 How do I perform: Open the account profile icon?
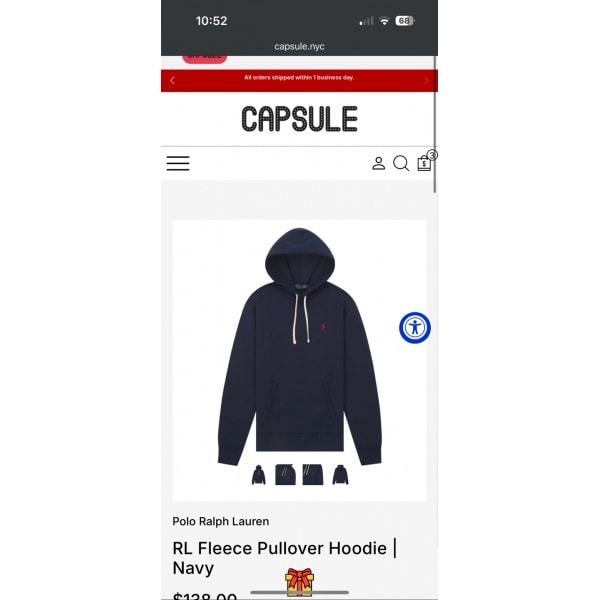coord(379,163)
